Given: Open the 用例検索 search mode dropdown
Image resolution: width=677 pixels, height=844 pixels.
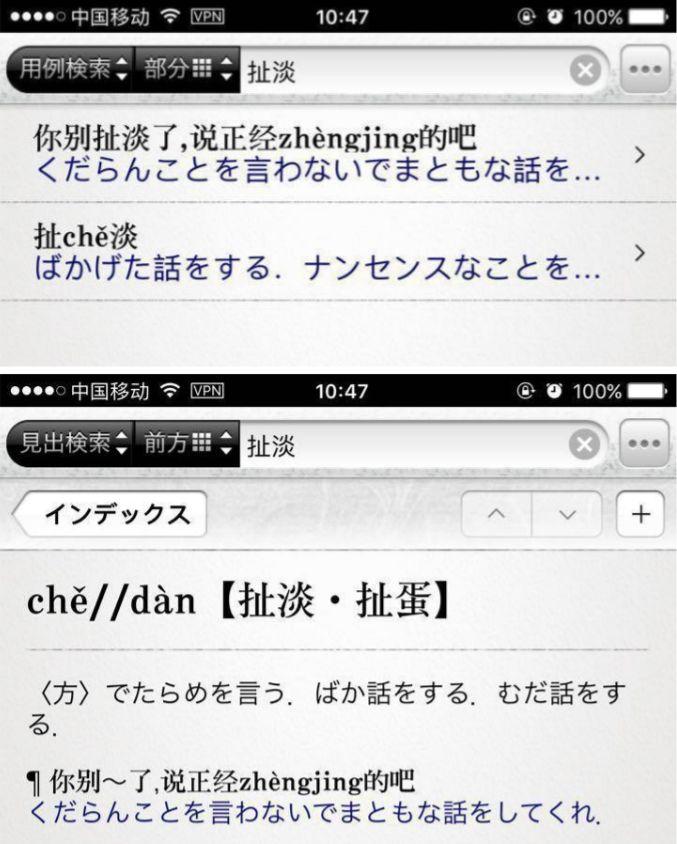Looking at the screenshot, I should [70, 70].
